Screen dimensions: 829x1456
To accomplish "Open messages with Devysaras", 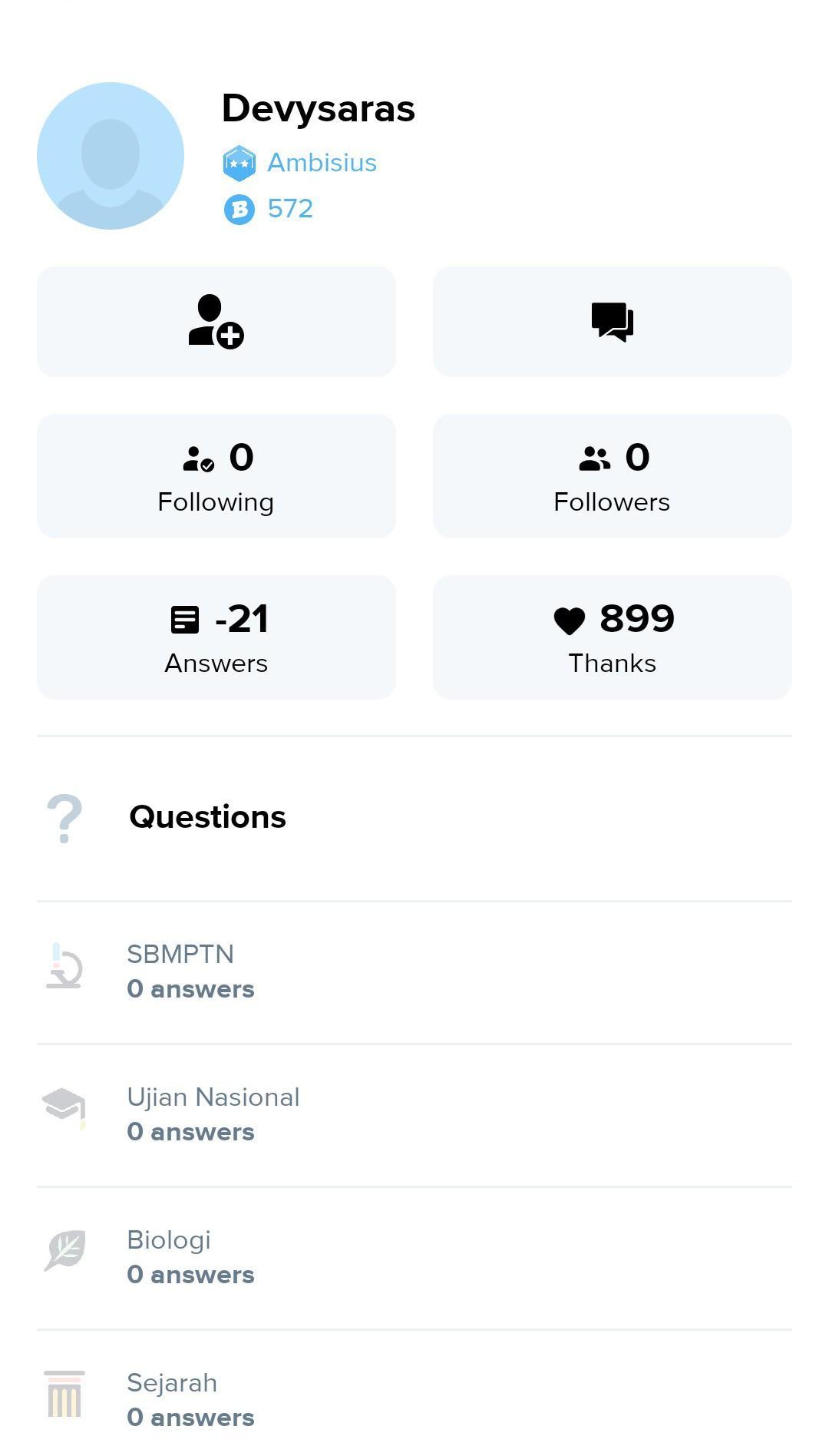I will click(x=612, y=322).
